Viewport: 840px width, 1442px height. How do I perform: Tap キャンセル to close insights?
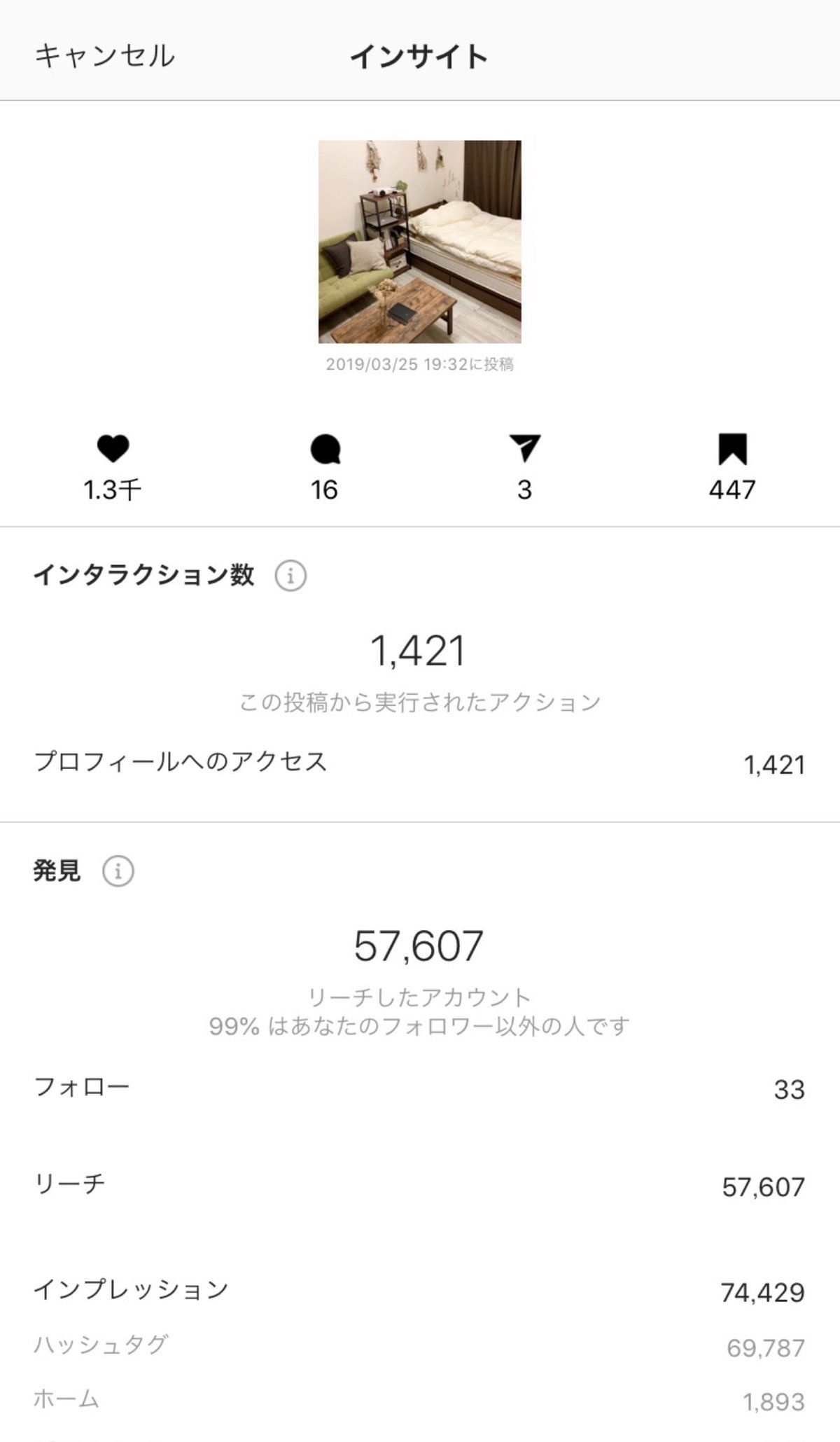coord(104,56)
